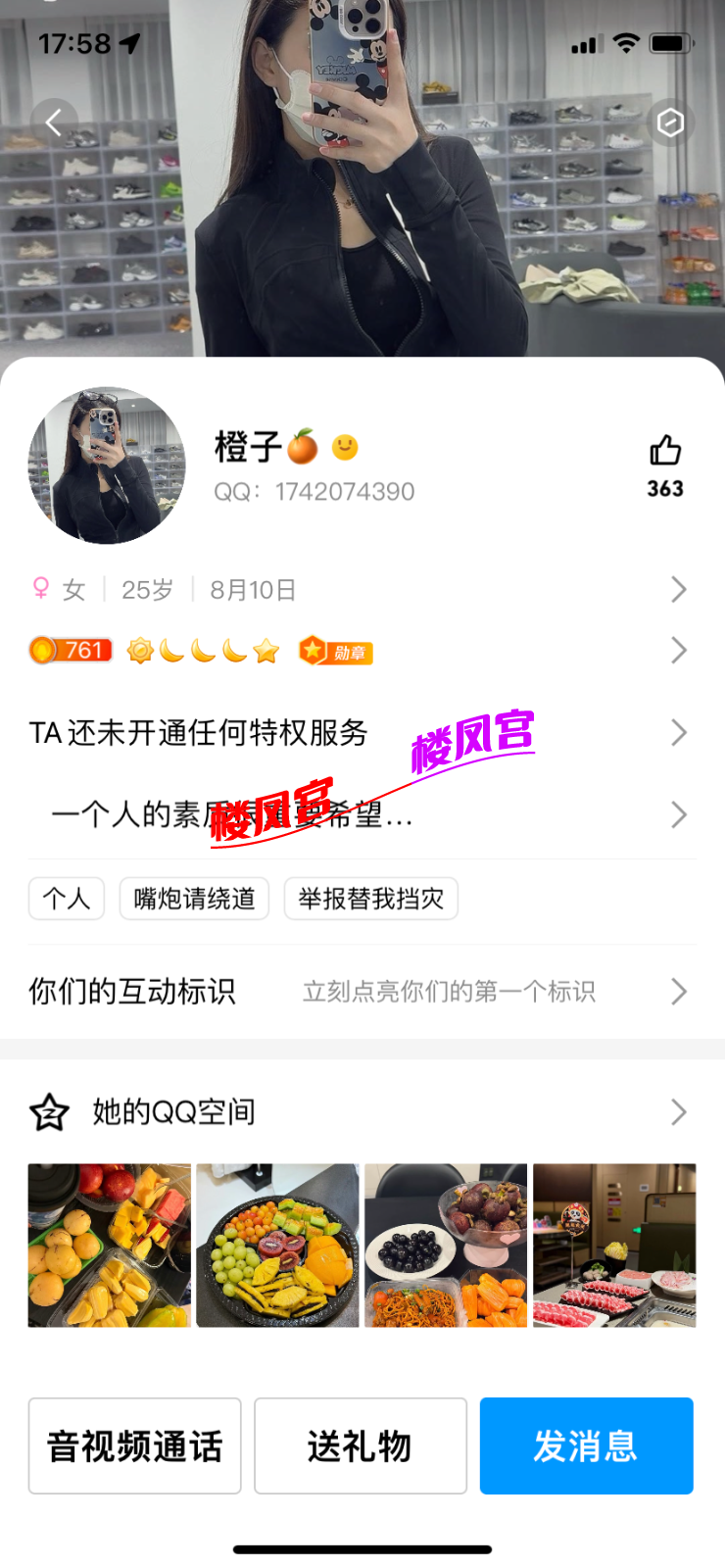The width and height of the screenshot is (725, 1568).
Task: Open the fruit platter photo thumbnail
Action: [277, 1246]
